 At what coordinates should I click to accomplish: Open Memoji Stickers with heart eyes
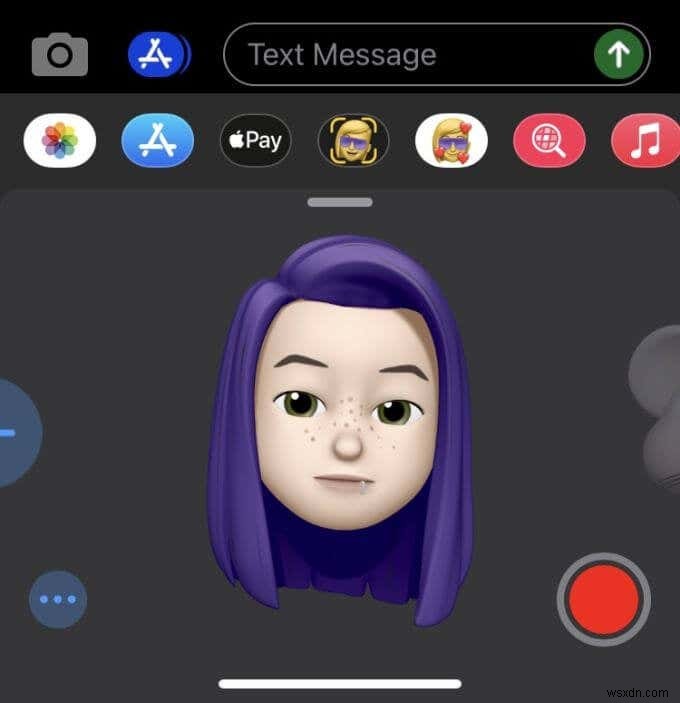(451, 140)
